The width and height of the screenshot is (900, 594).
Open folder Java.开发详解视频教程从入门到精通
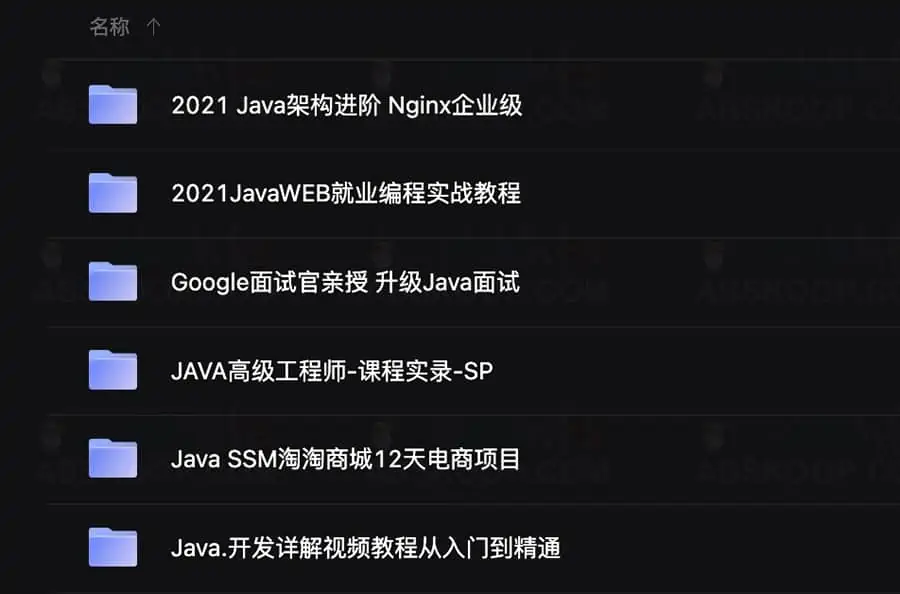365,548
